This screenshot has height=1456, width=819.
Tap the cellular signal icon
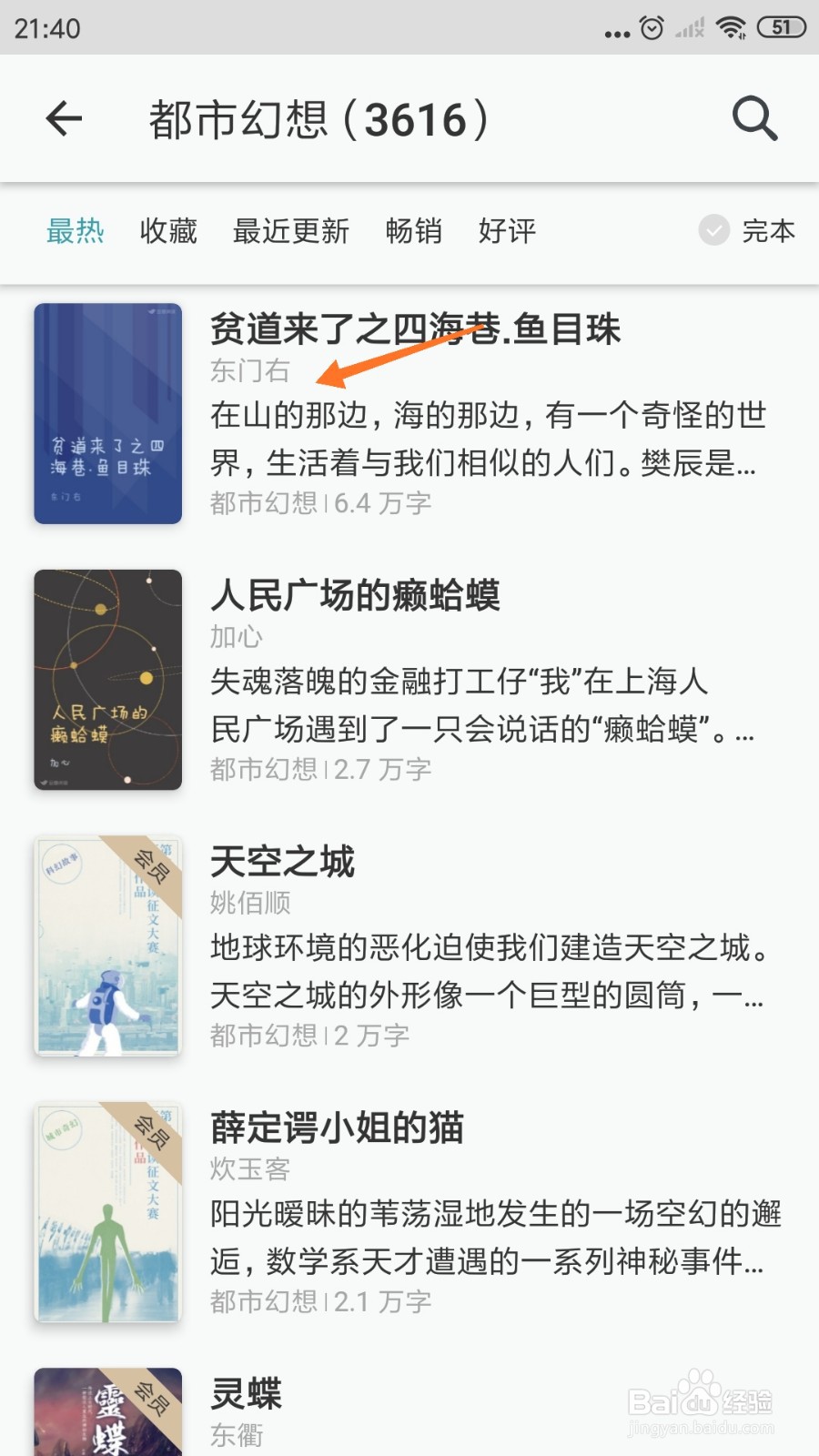pos(689,27)
